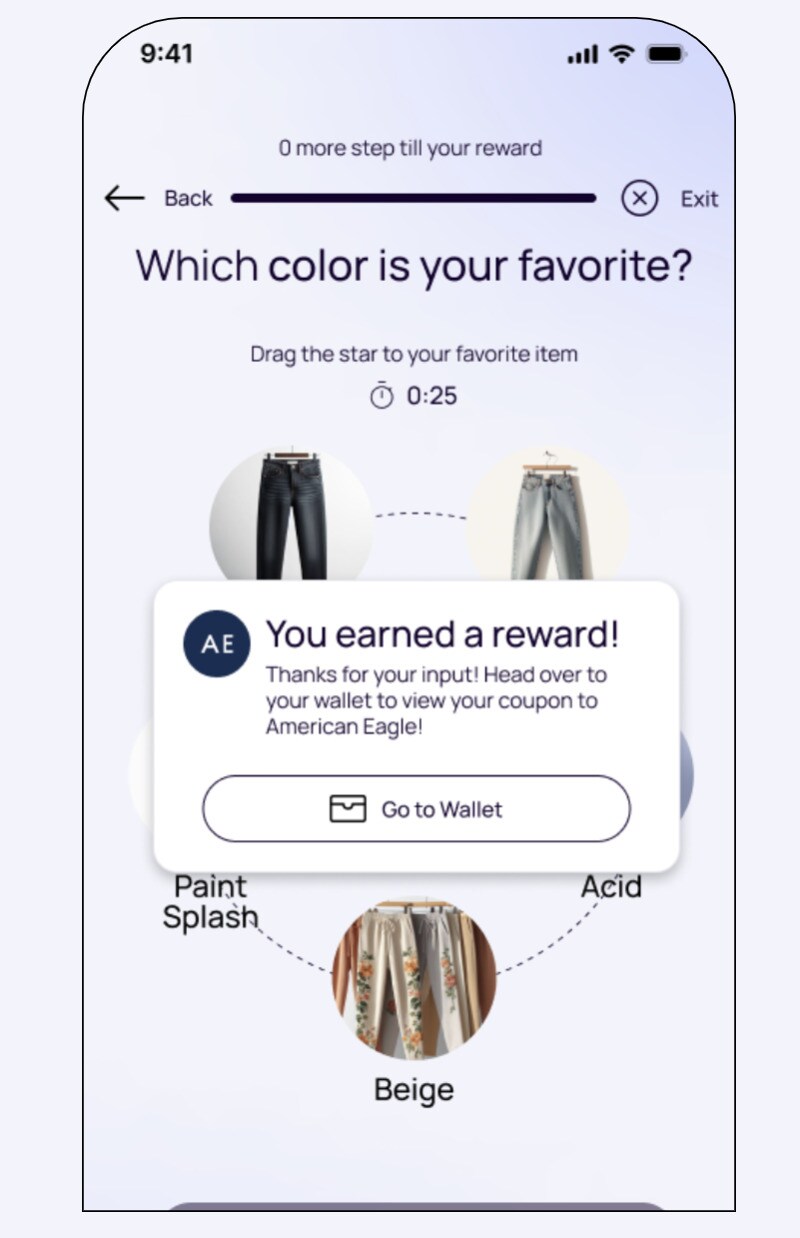Open Go to Wallet
This screenshot has width=800, height=1238.
pyautogui.click(x=416, y=808)
